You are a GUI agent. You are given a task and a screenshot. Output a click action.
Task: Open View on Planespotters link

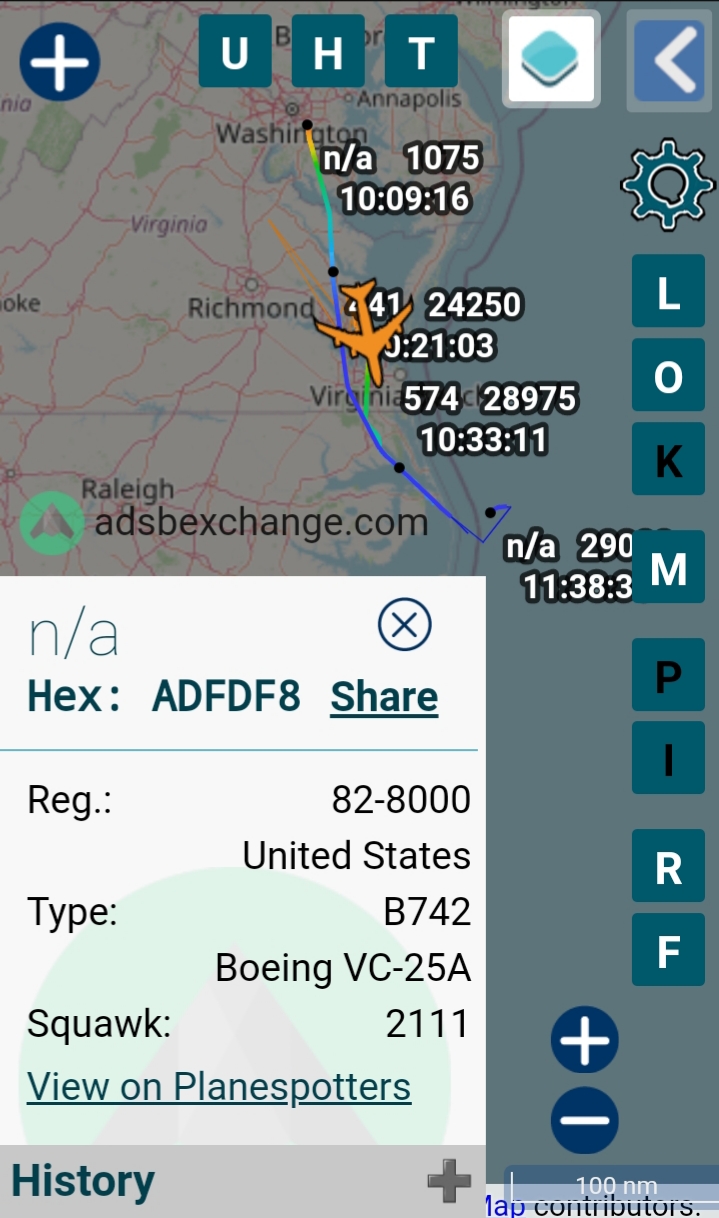click(219, 1086)
